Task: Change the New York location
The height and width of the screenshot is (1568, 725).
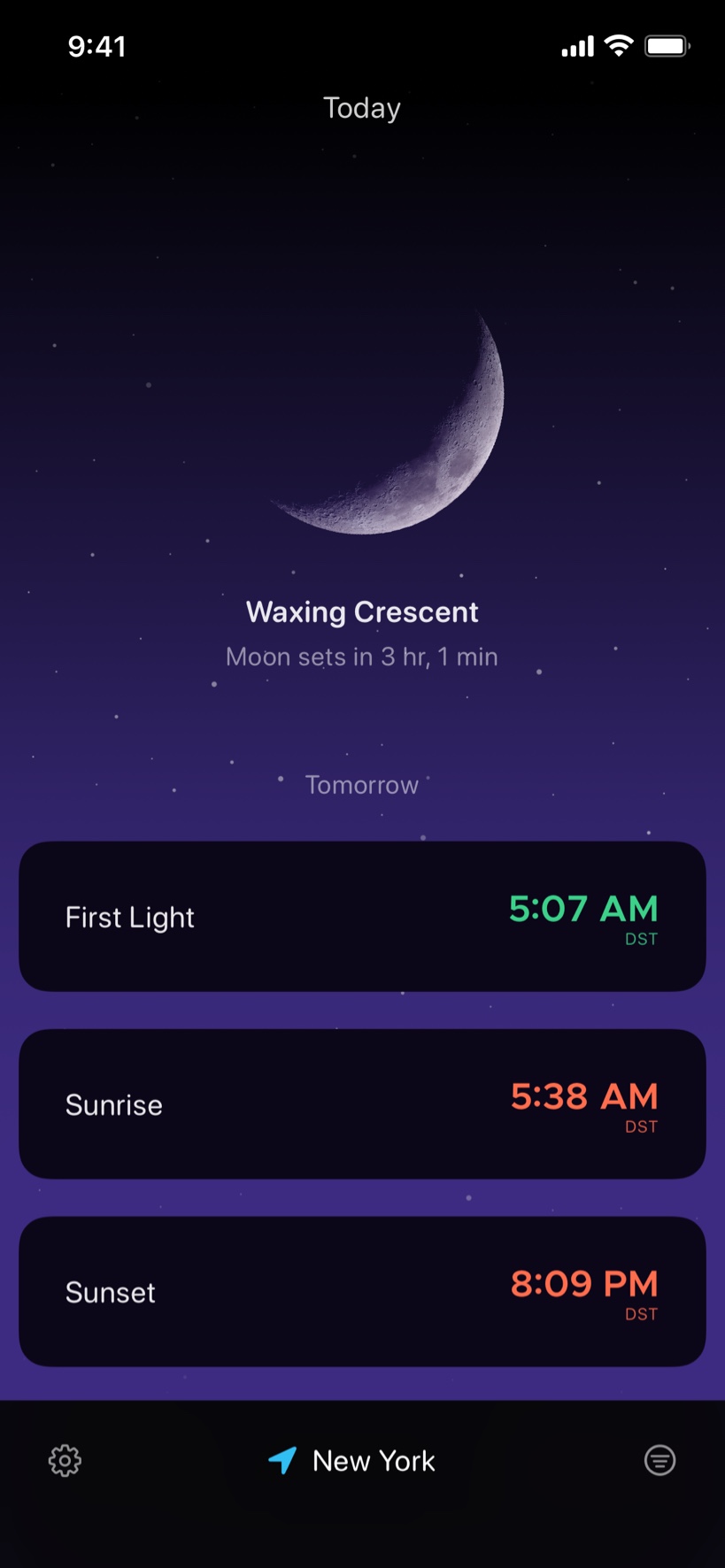Action: point(352,1461)
